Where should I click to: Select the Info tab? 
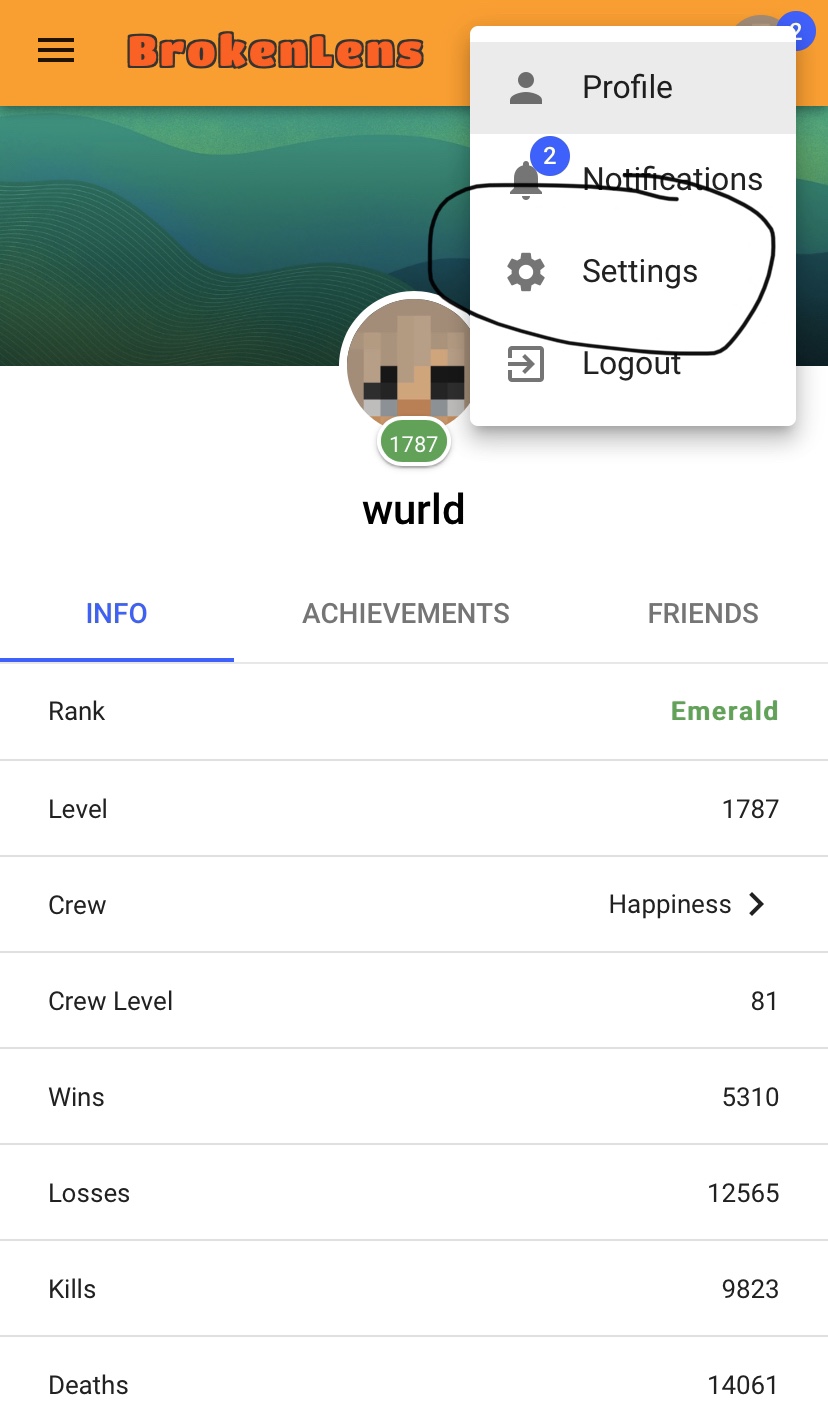click(x=117, y=614)
